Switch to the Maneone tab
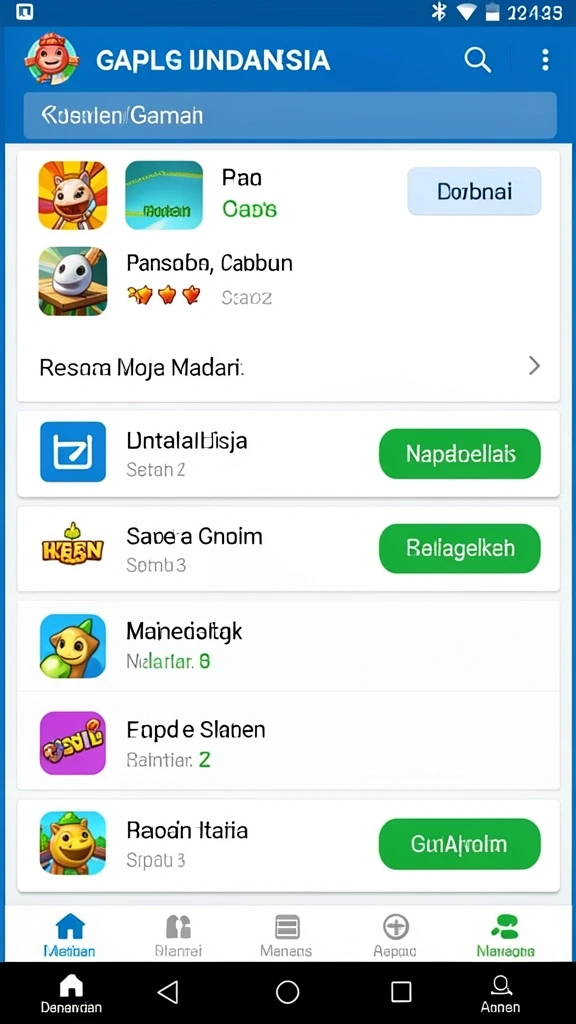576x1024 pixels. point(505,935)
